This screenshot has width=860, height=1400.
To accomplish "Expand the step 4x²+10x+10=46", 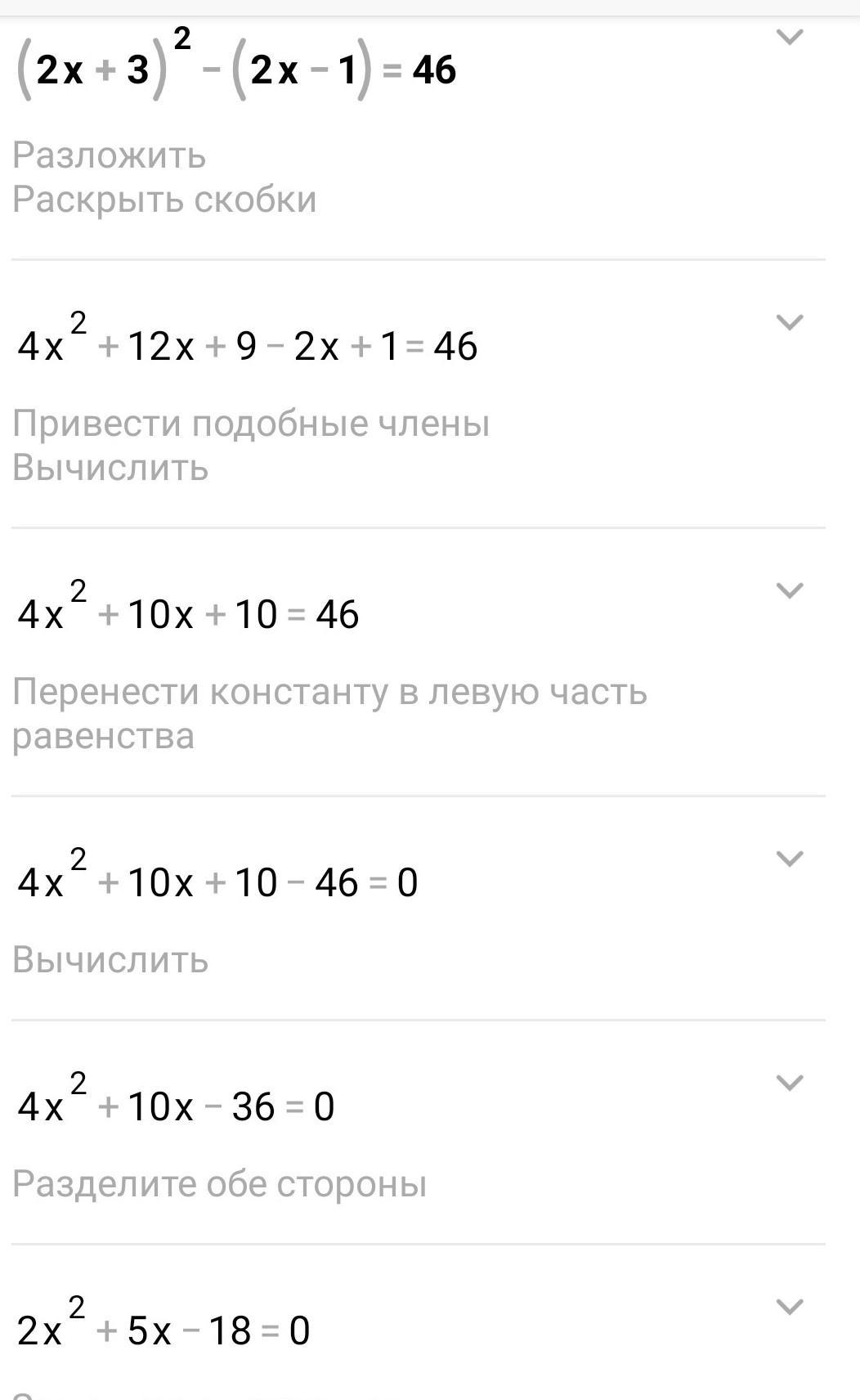I will (x=789, y=590).
